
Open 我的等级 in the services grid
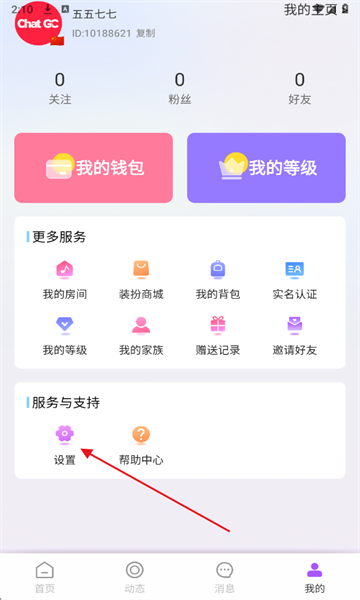[x=65, y=336]
